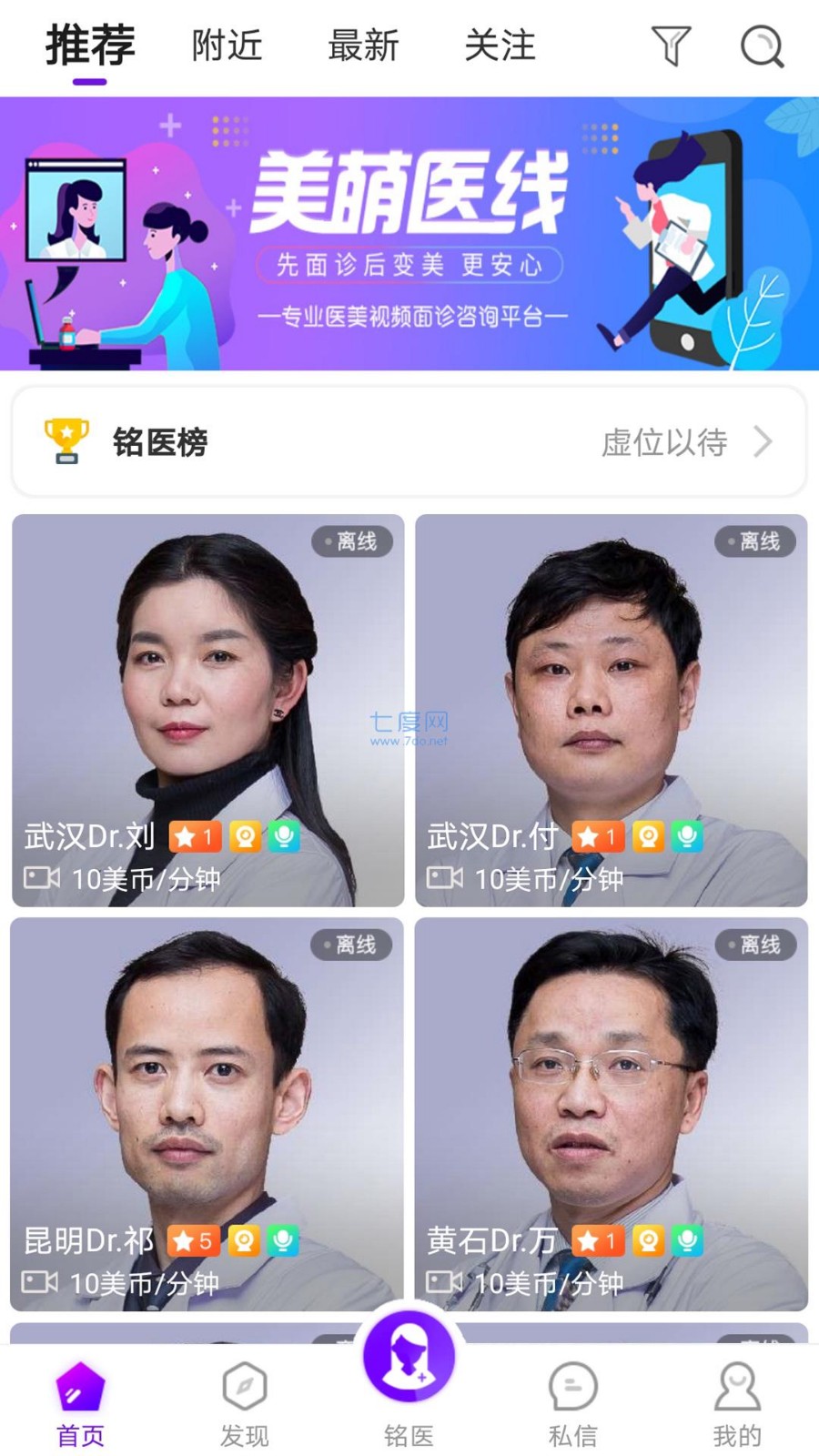
Task: Open the search magnifier icon
Action: click(763, 47)
